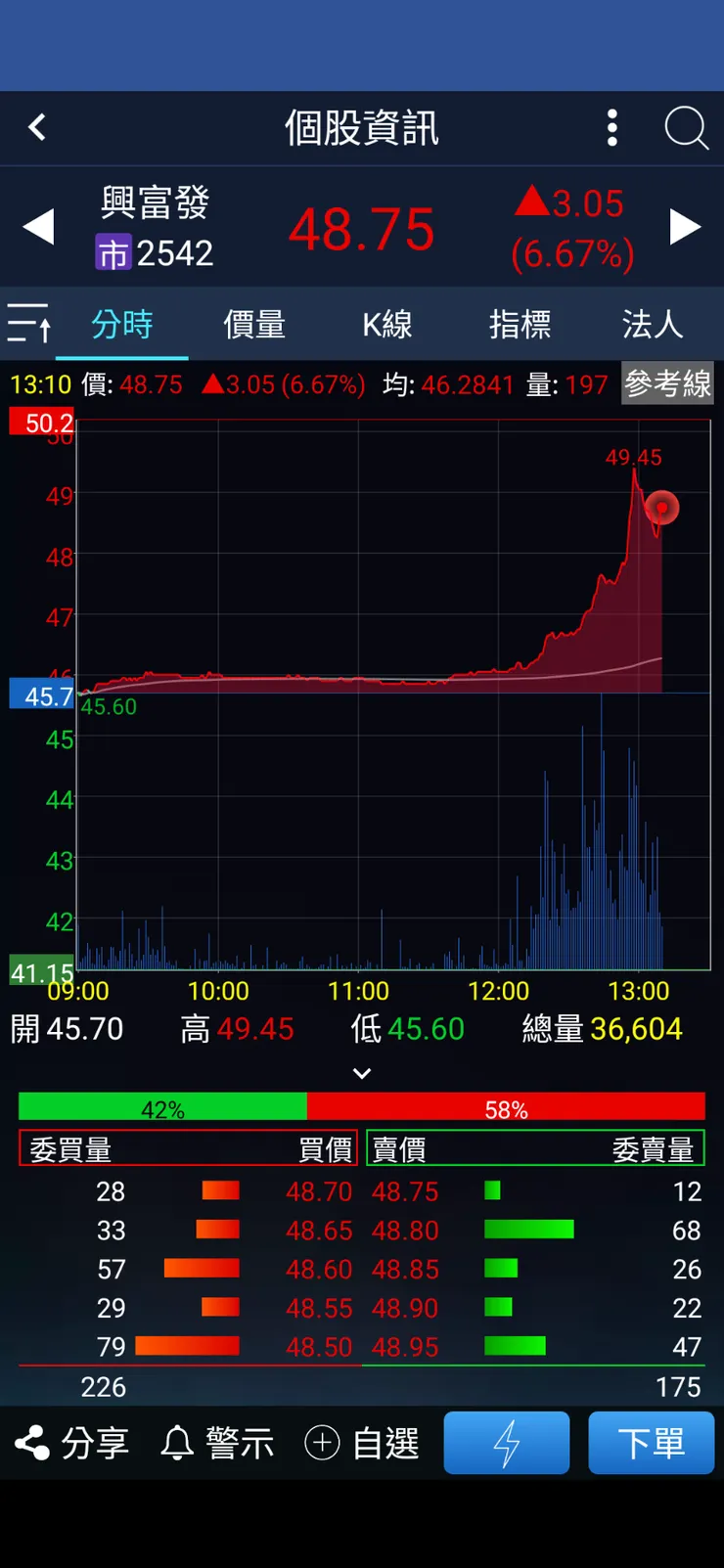Select the 指標 tab

pos(520,324)
